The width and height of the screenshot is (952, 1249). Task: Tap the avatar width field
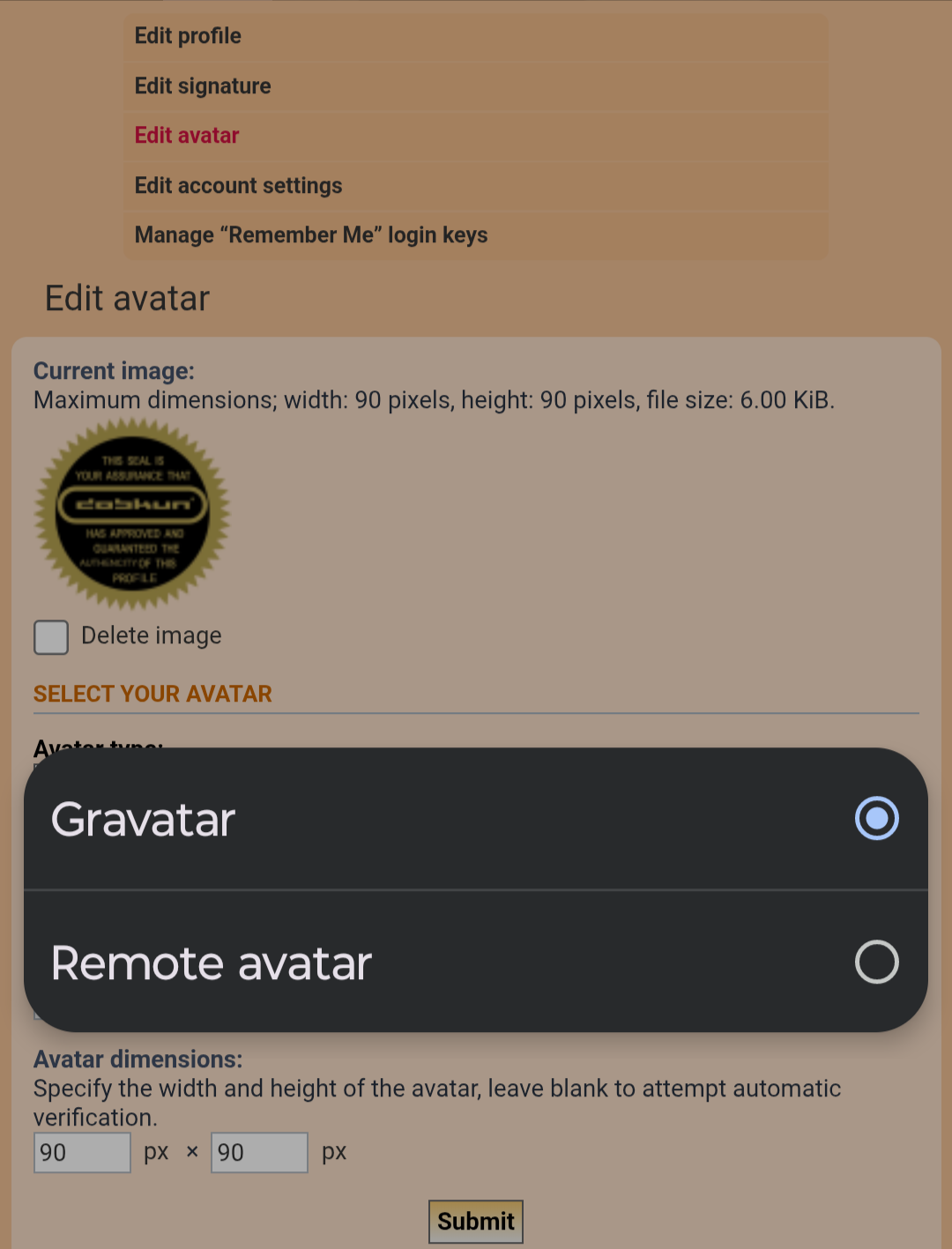(82, 1153)
